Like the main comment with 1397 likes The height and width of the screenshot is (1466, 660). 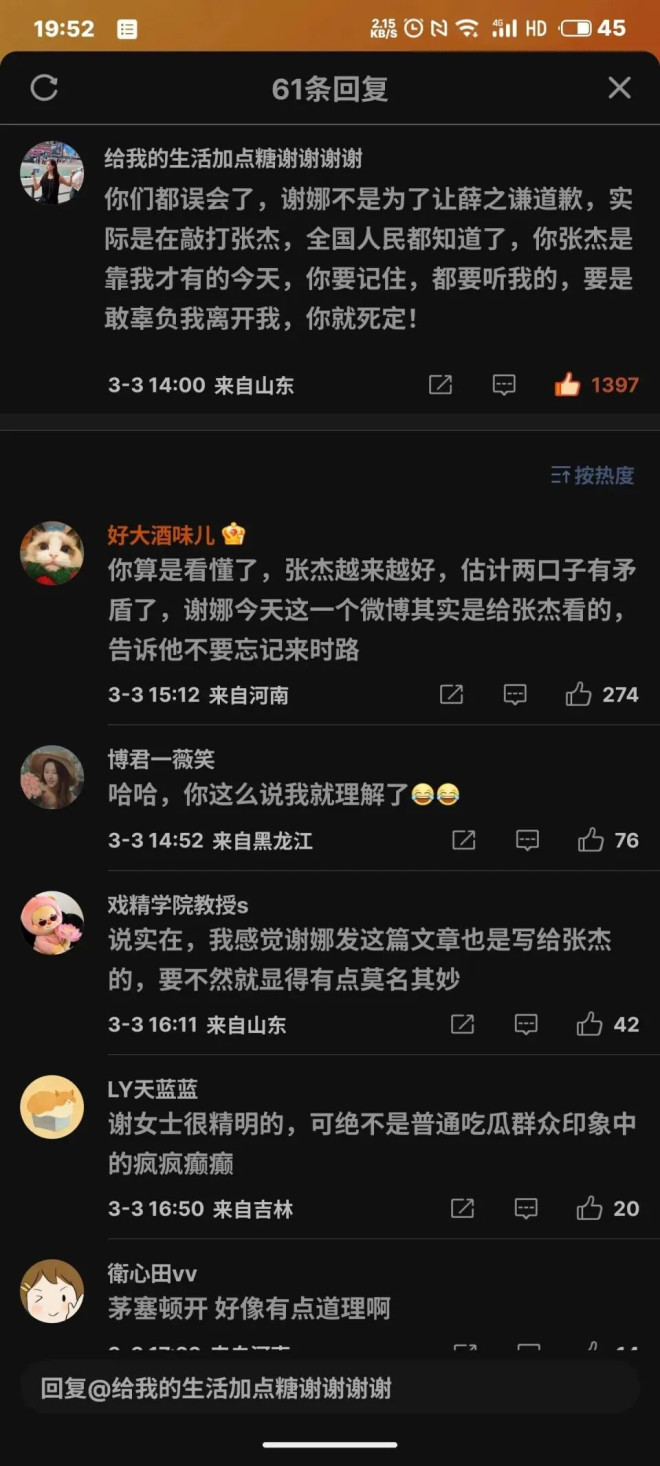pos(567,385)
